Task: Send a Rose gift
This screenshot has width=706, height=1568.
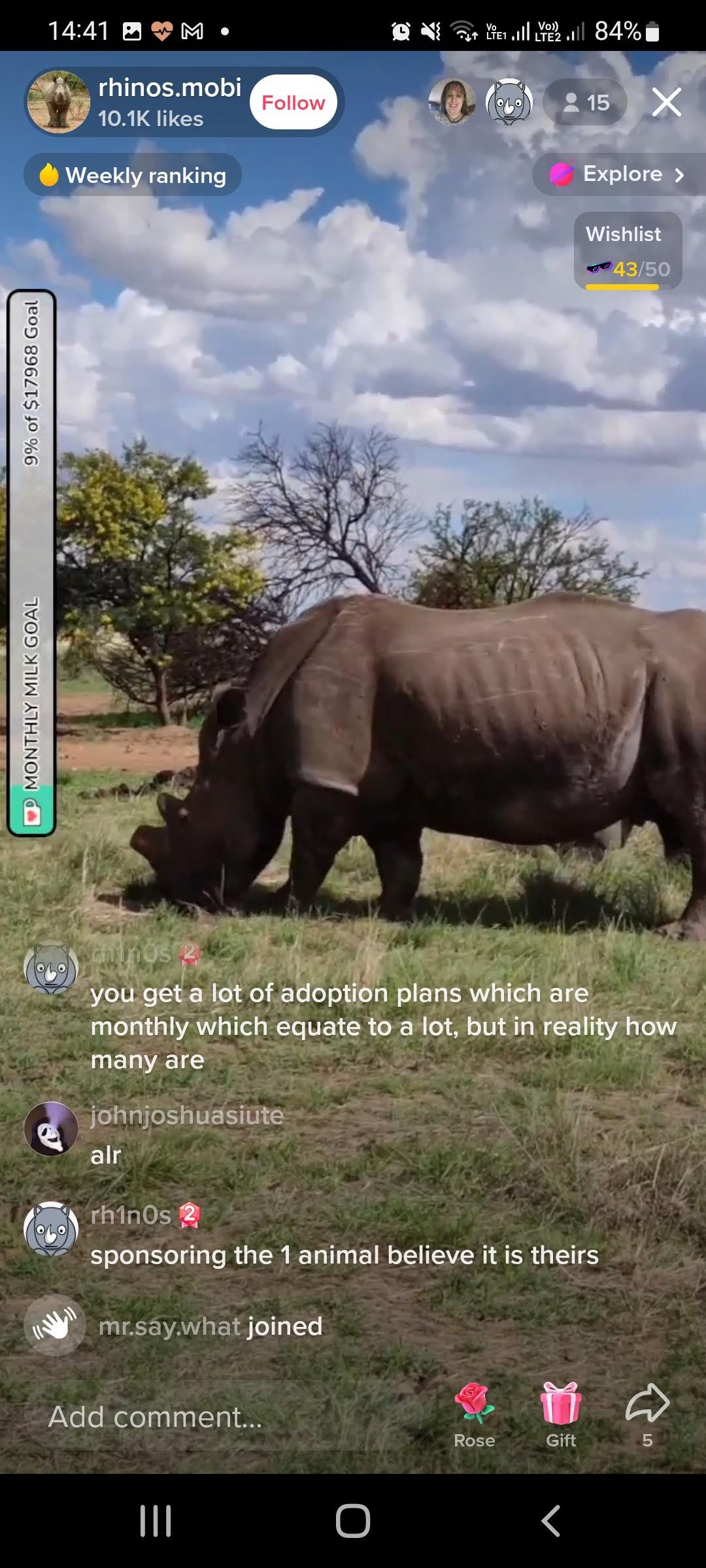Action: coord(474,1410)
